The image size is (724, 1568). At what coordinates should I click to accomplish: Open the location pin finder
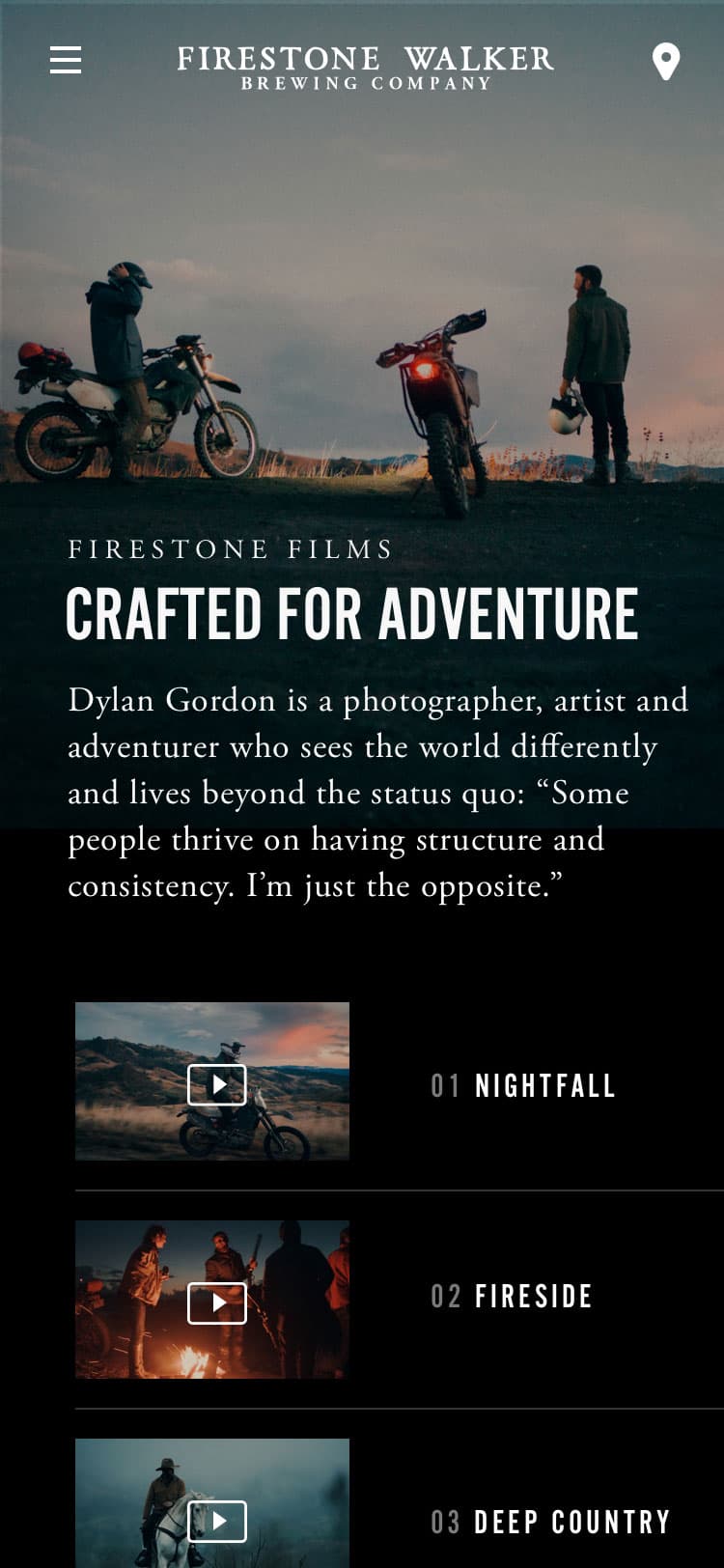[665, 61]
